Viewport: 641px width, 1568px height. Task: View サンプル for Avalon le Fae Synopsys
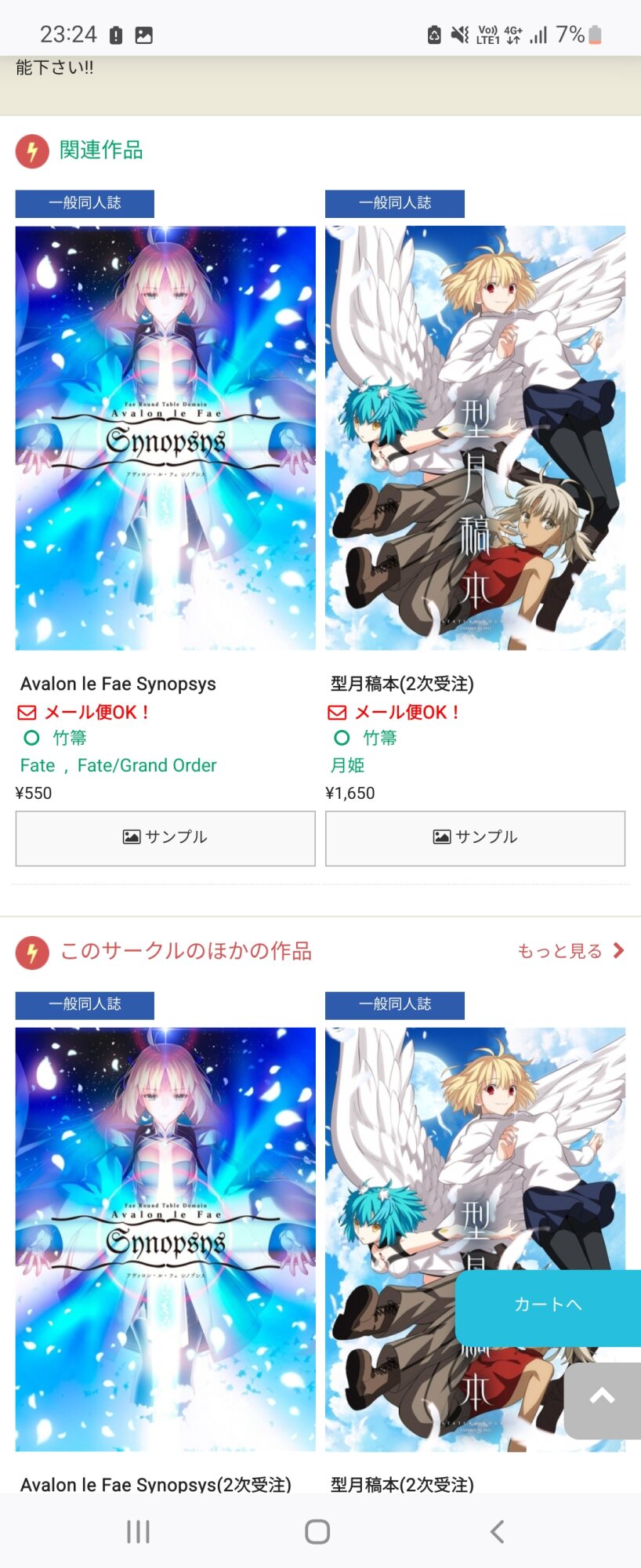pos(165,837)
